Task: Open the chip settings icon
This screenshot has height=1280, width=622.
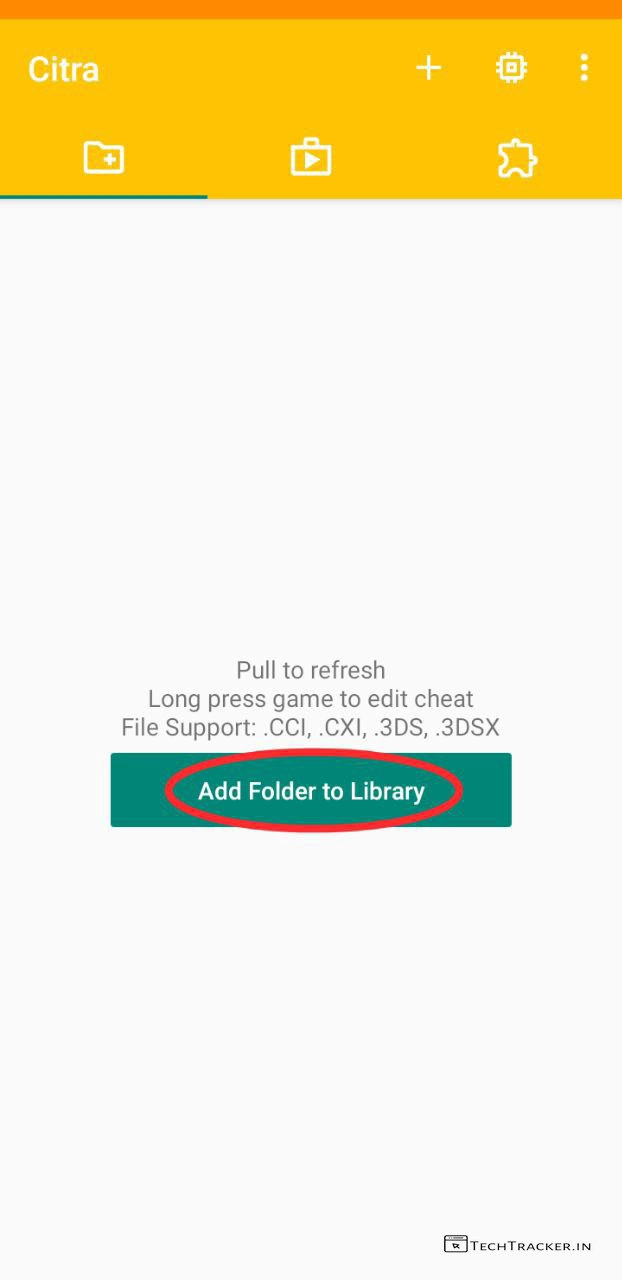Action: [x=511, y=68]
